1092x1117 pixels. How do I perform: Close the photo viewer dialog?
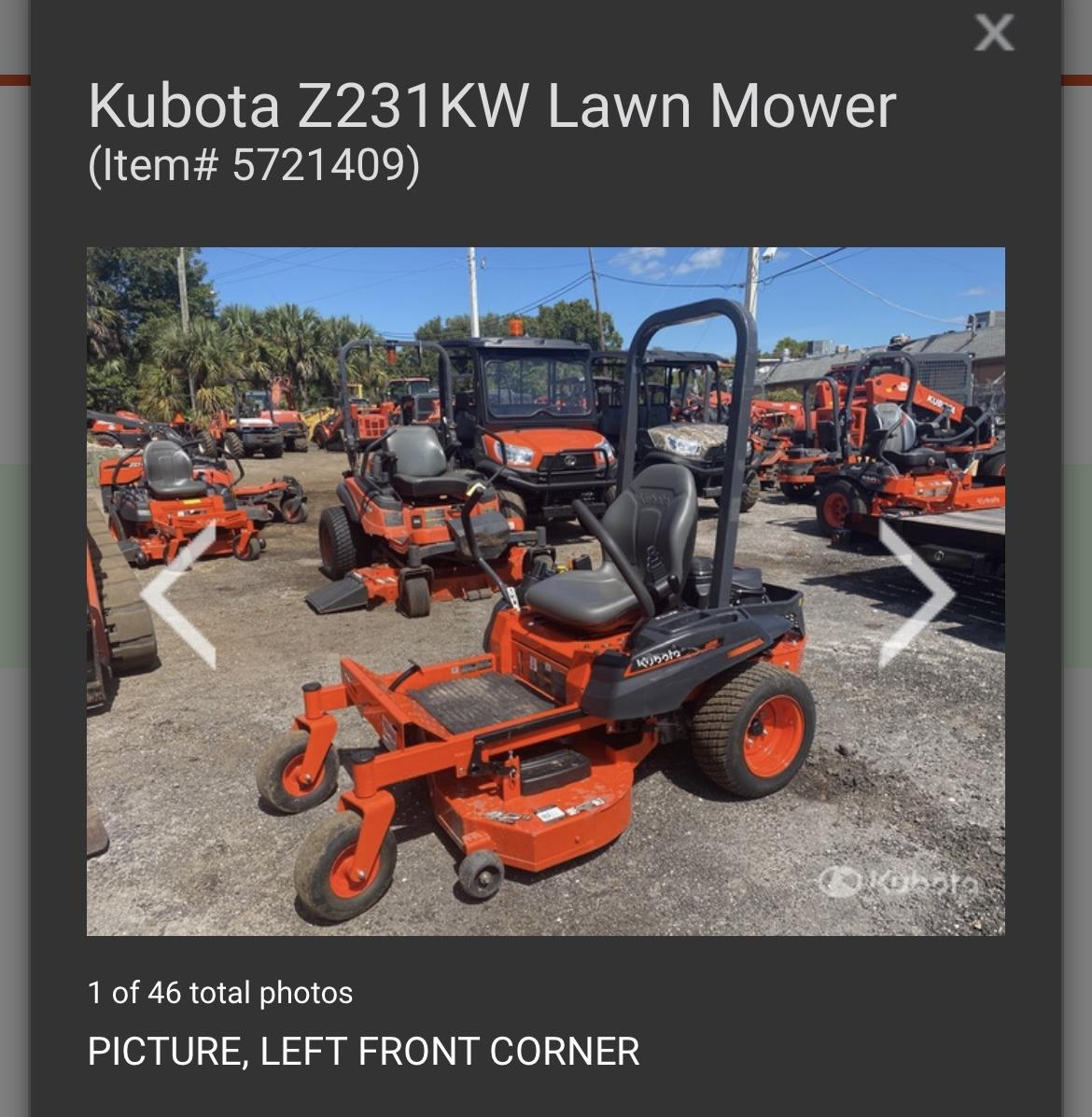[x=993, y=33]
